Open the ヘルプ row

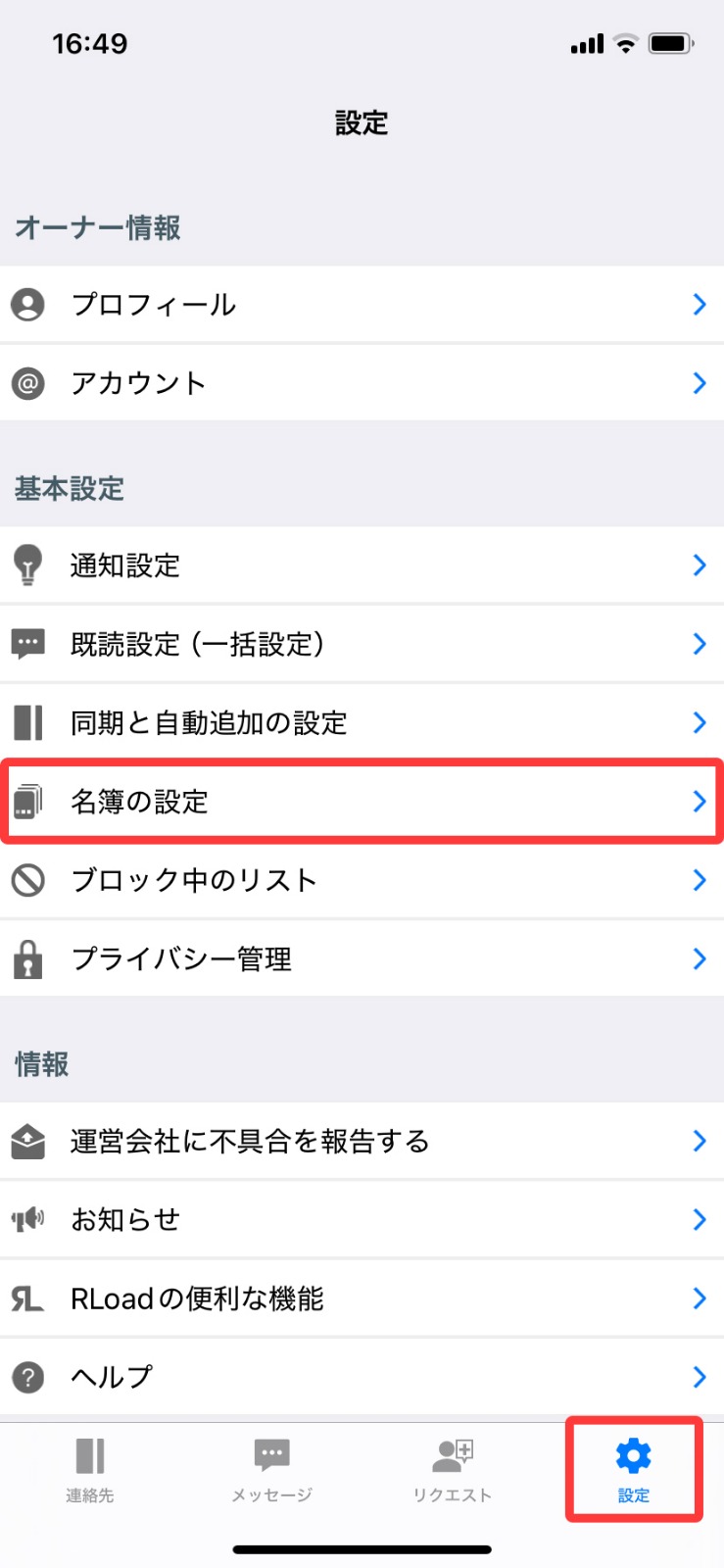[362, 1377]
